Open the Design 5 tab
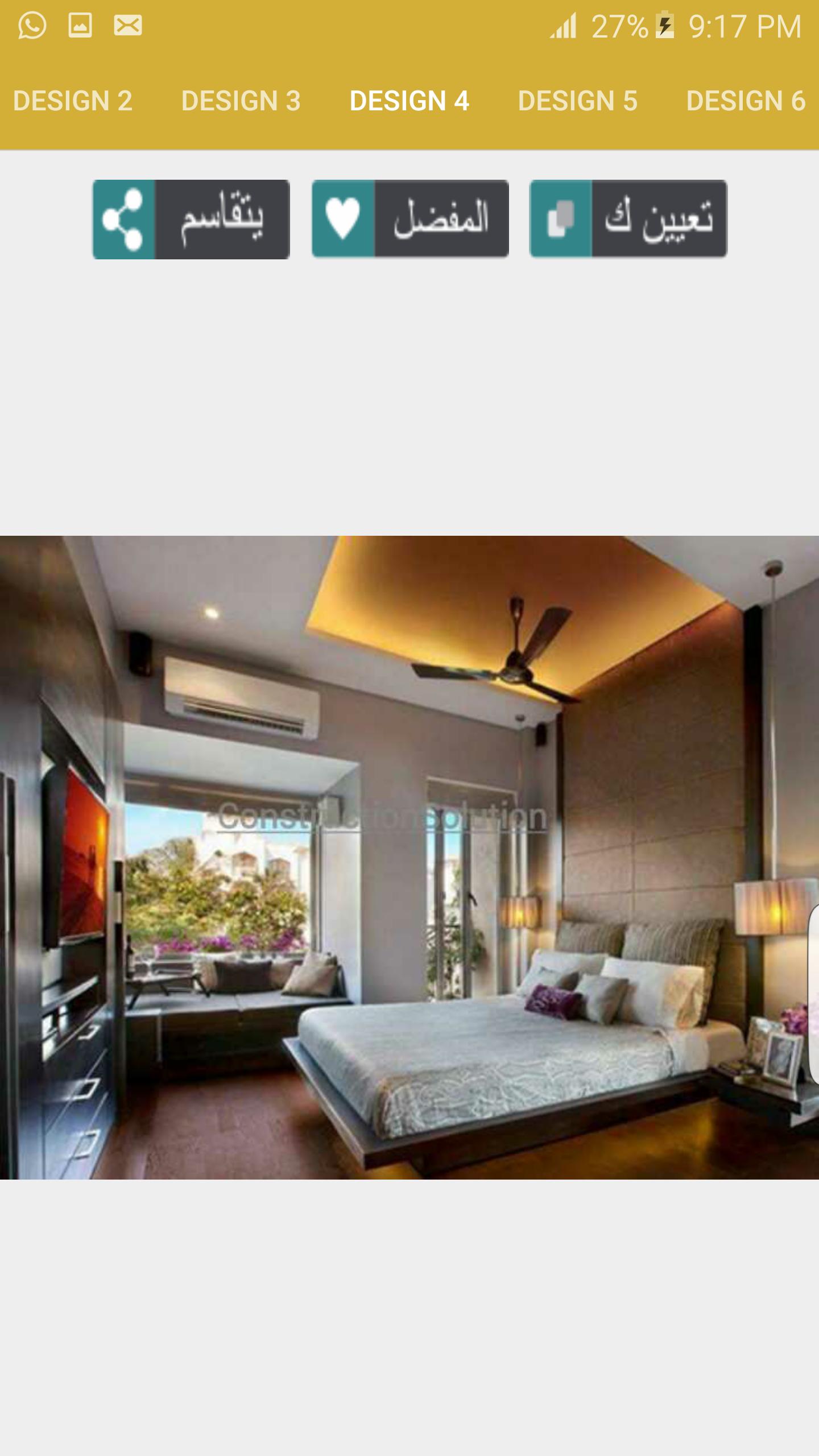 click(x=577, y=101)
